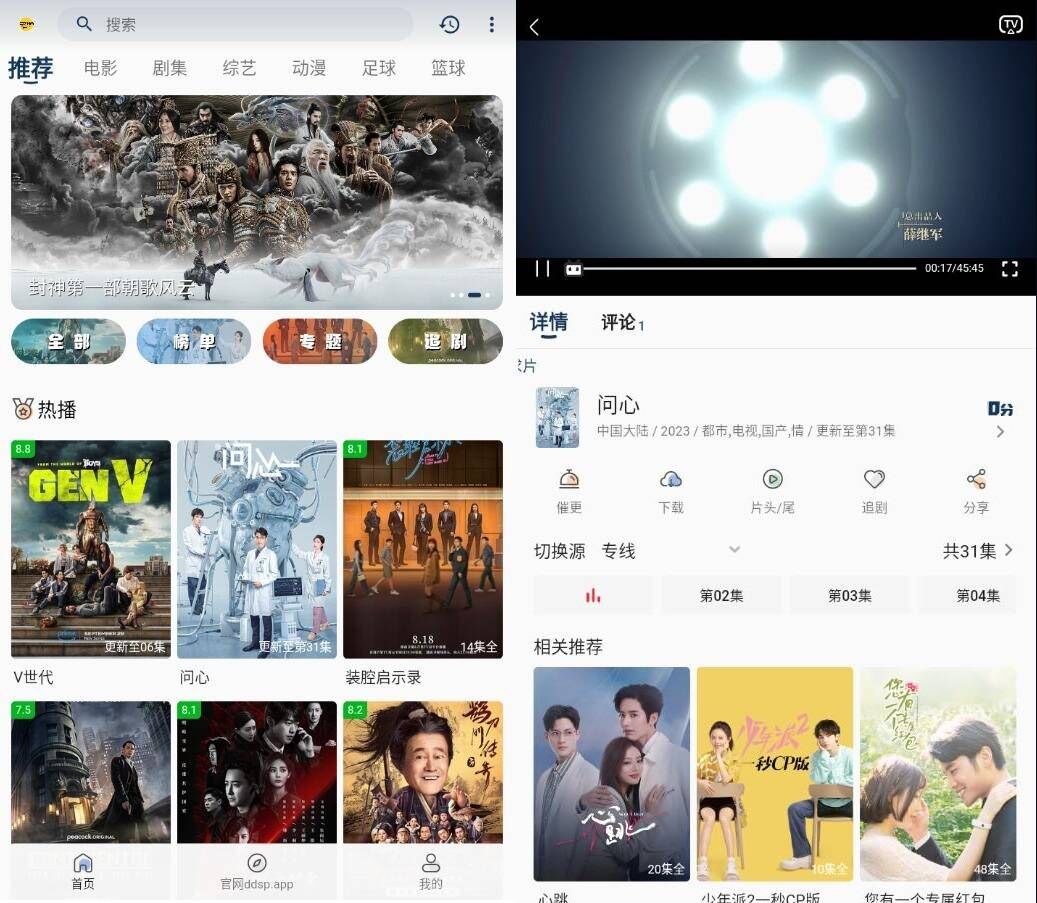Open the three-dot overflow menu
Viewport: 1037px width, 903px height.
[491, 25]
